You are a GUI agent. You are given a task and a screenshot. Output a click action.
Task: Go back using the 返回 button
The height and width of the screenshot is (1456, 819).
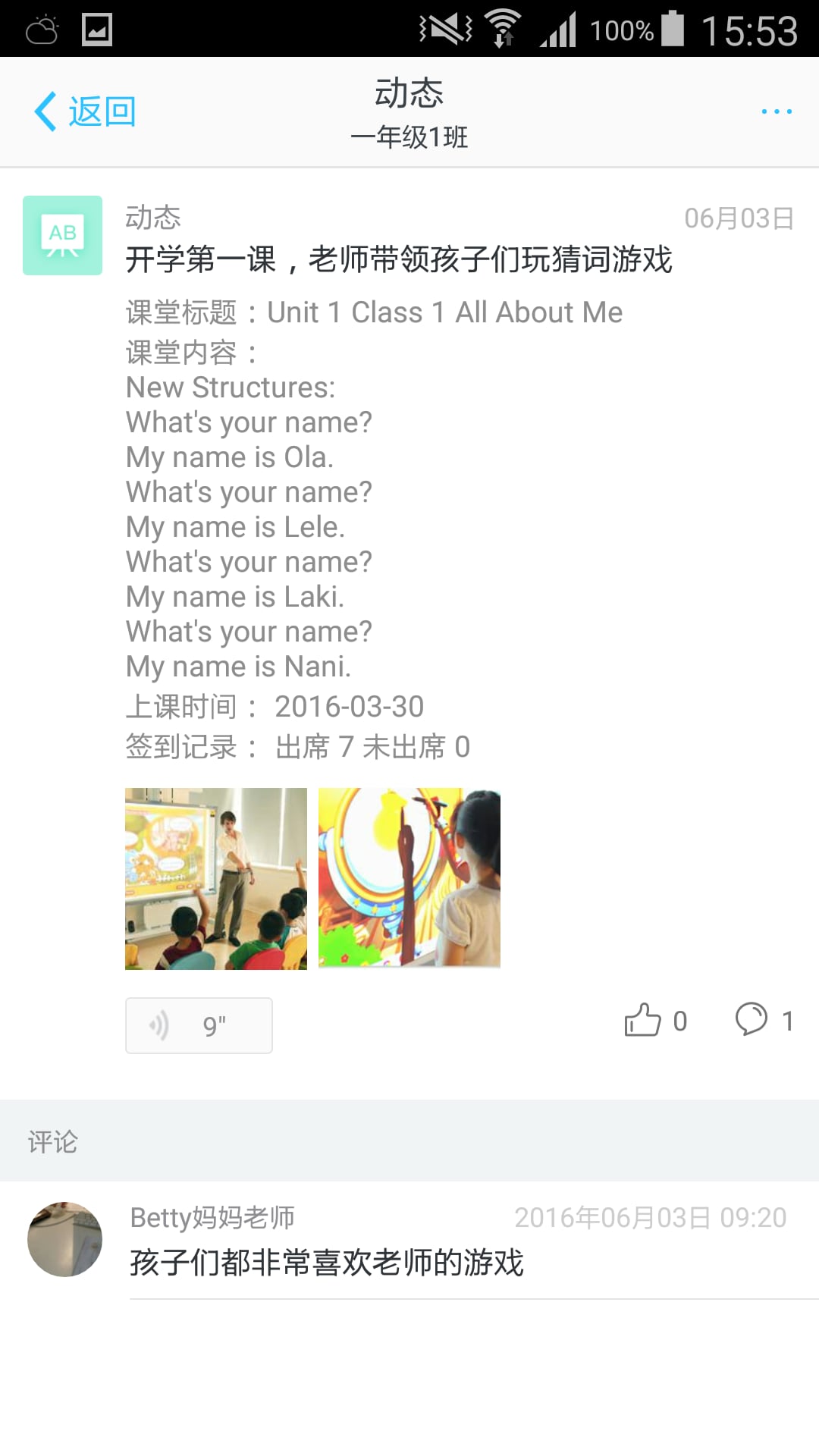[85, 112]
